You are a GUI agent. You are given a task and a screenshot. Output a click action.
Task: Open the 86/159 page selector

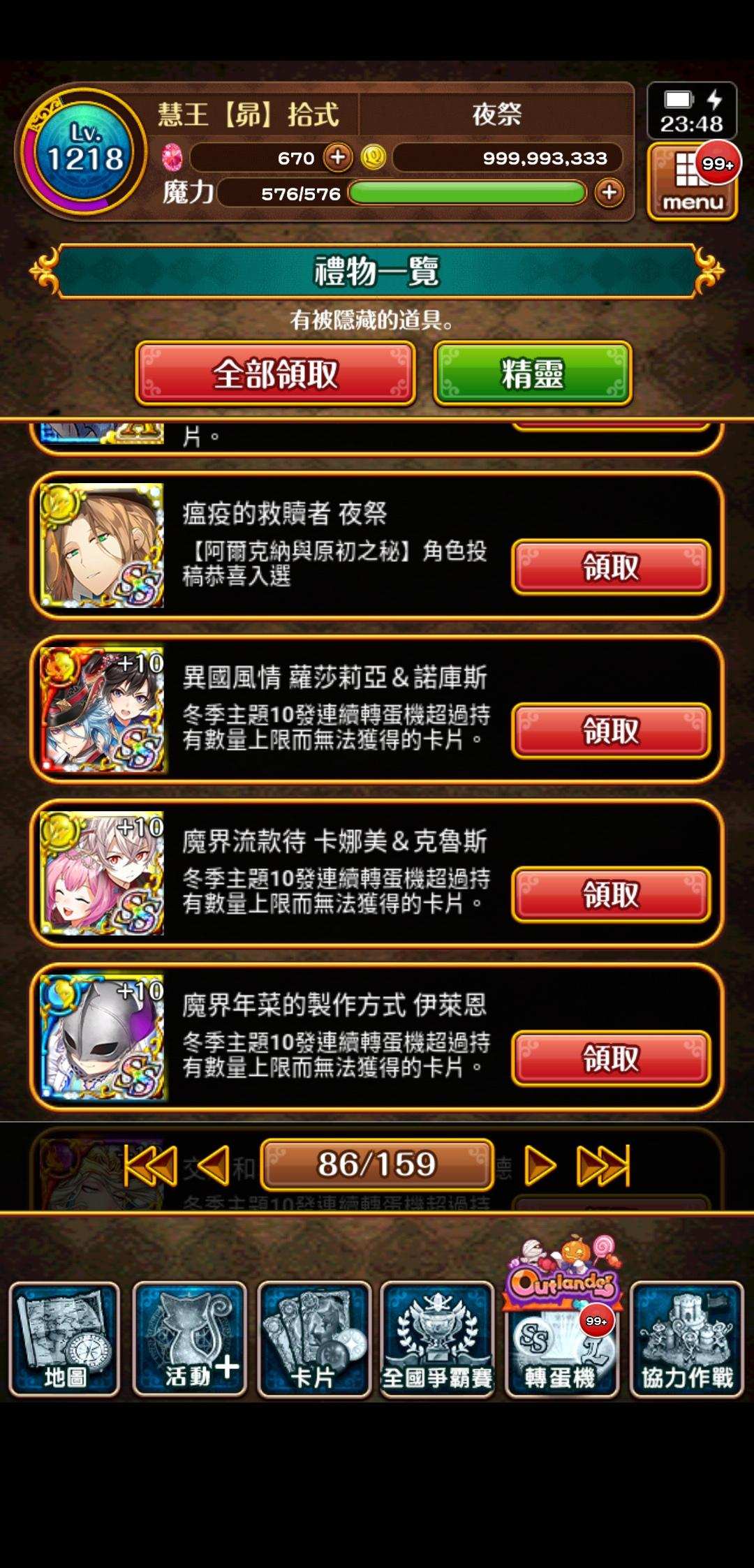377,1164
